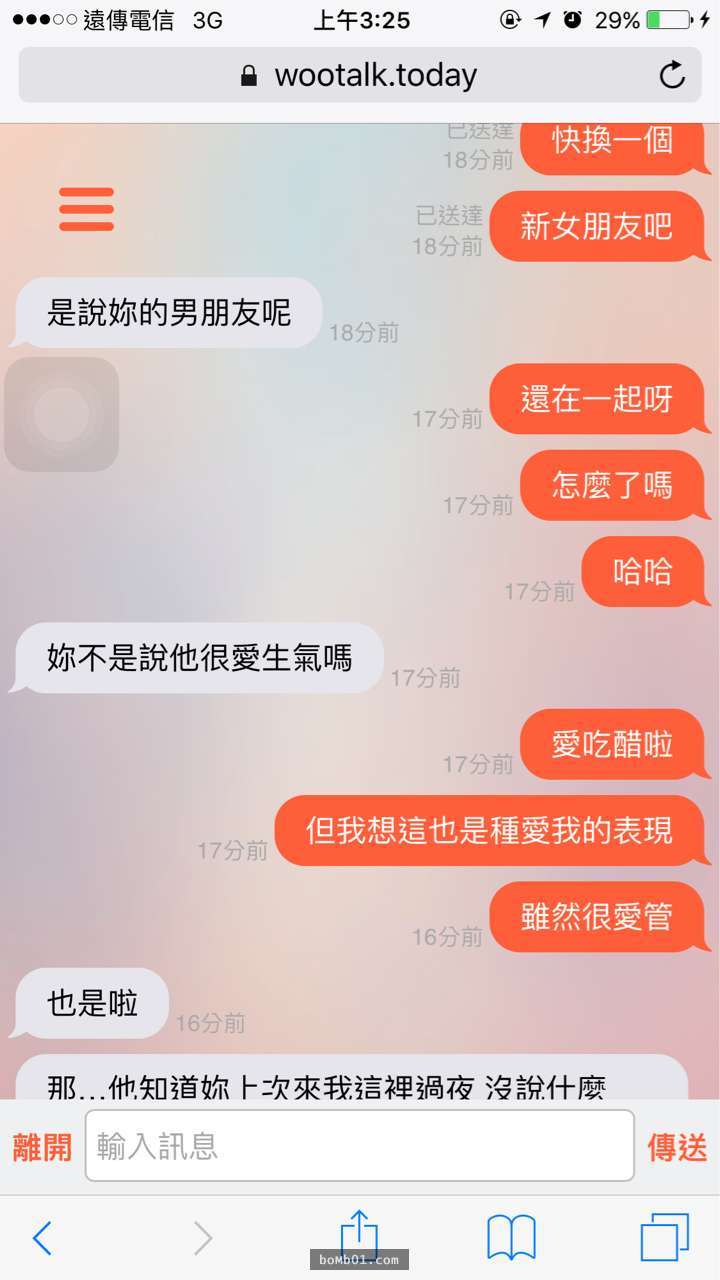
Task: Tap the 離開 leave chat button
Action: pyautogui.click(x=42, y=1147)
